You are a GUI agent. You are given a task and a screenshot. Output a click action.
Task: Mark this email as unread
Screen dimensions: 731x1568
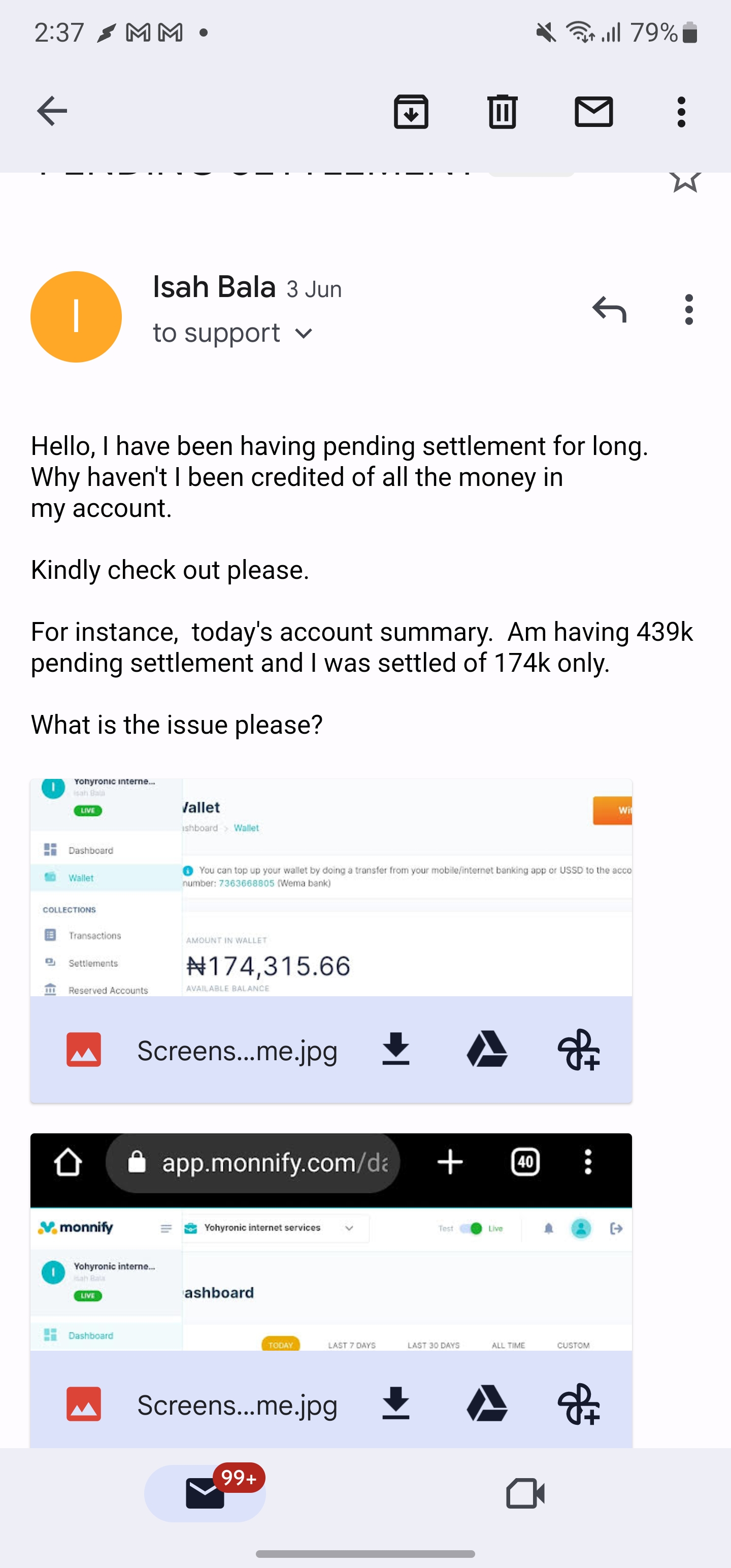593,111
